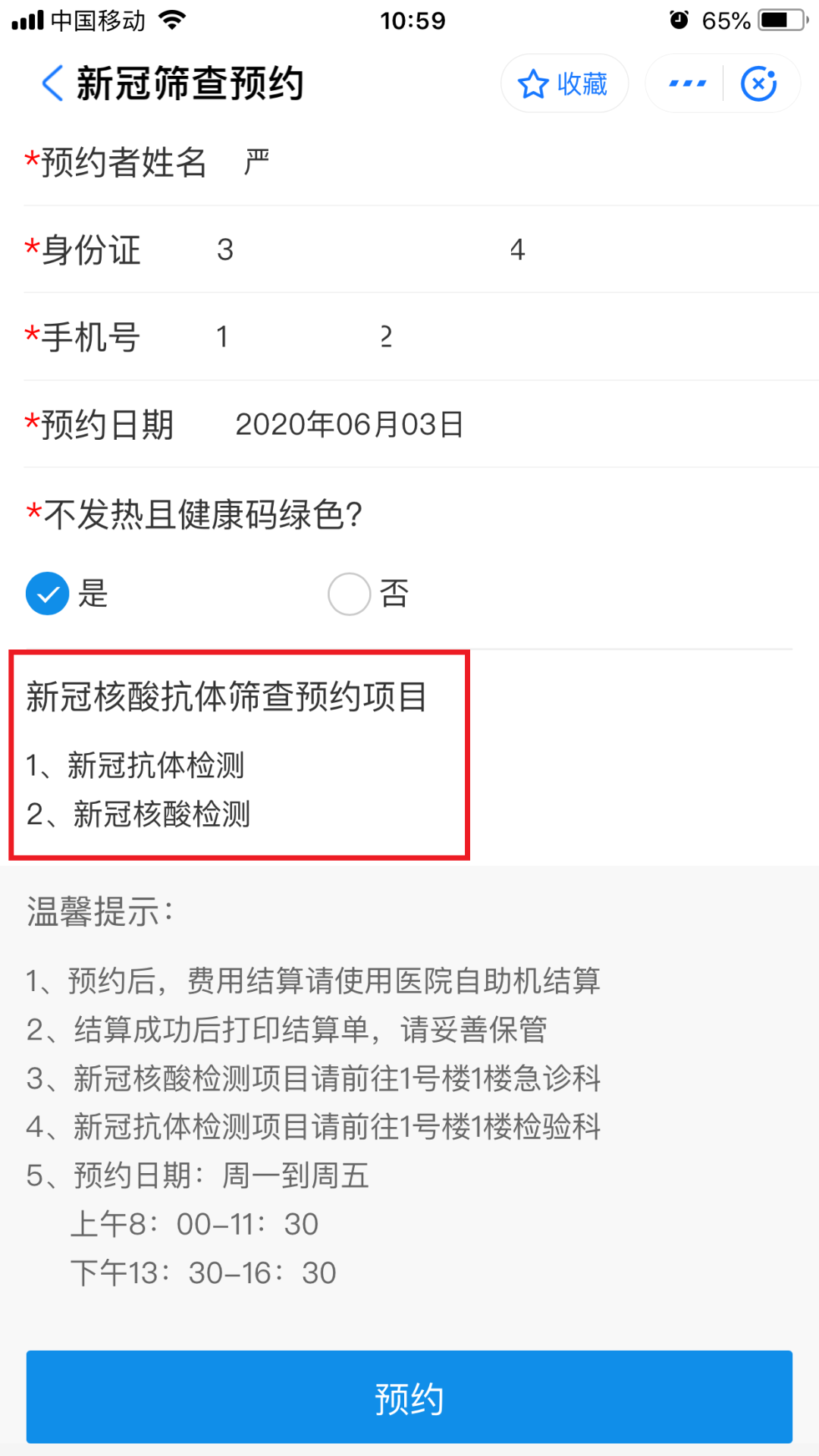Open the three-dot more options menu

click(x=687, y=83)
